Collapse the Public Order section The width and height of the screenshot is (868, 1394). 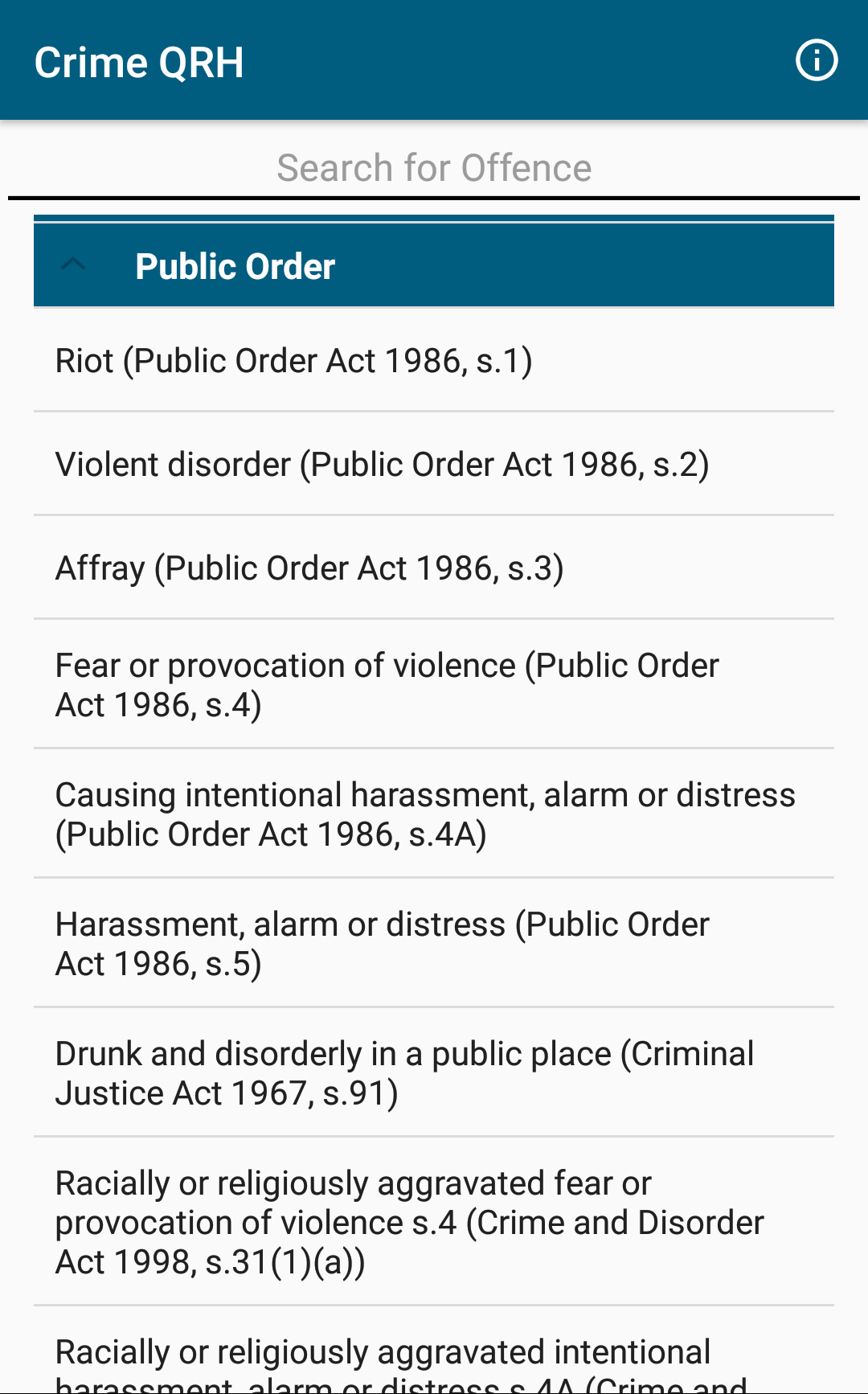[434, 265]
